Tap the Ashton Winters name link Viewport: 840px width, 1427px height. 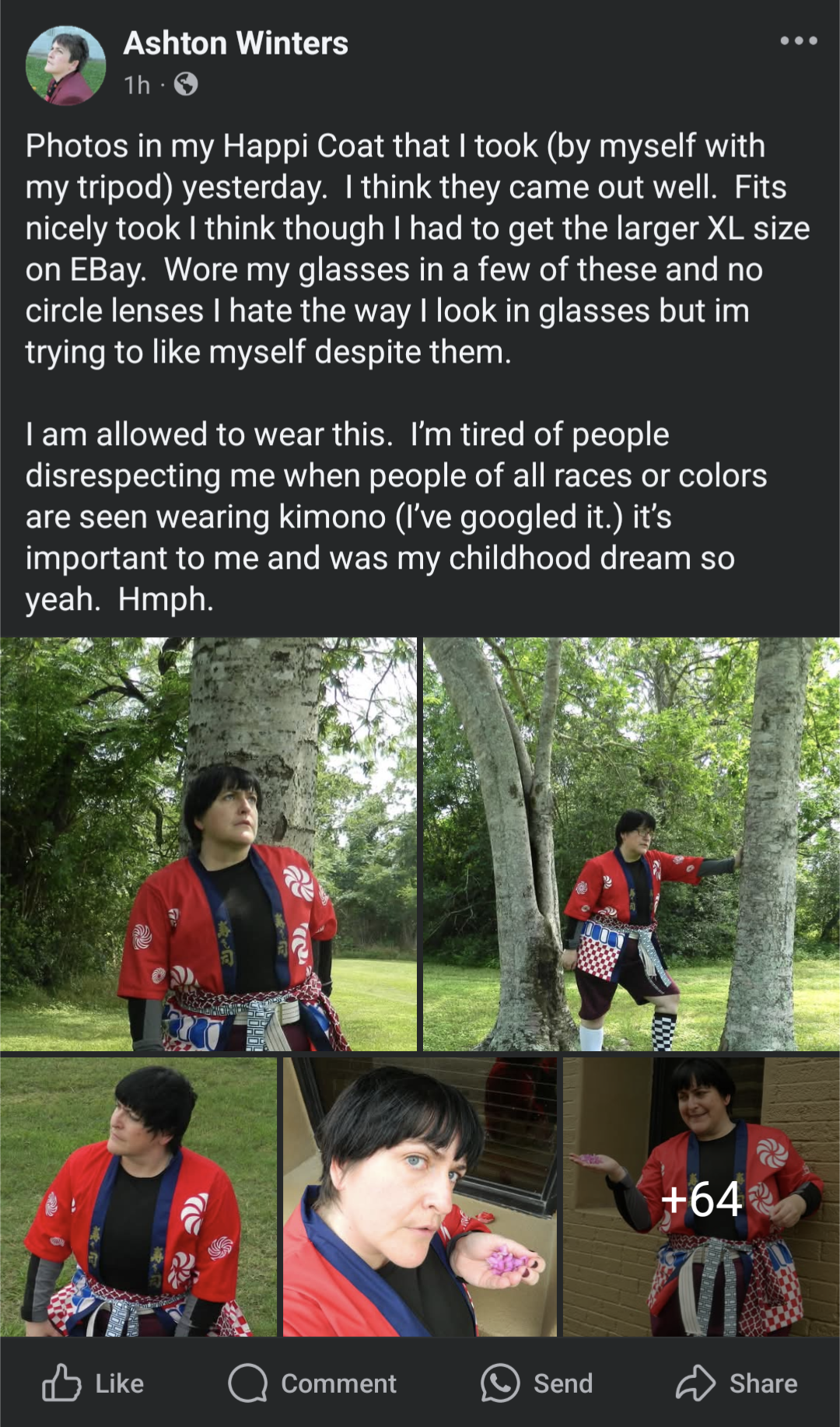(236, 44)
